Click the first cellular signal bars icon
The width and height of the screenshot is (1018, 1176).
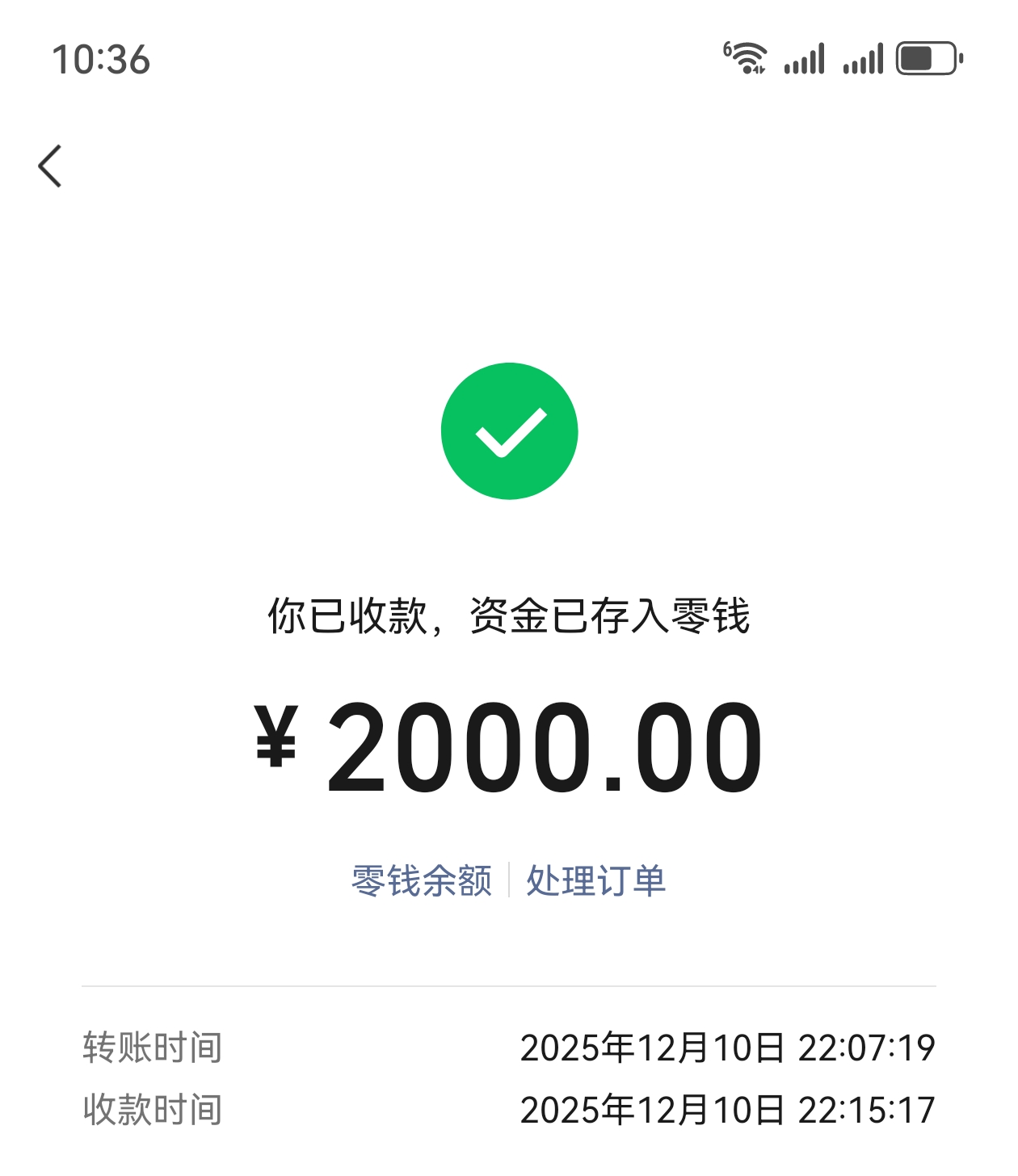pos(804,59)
